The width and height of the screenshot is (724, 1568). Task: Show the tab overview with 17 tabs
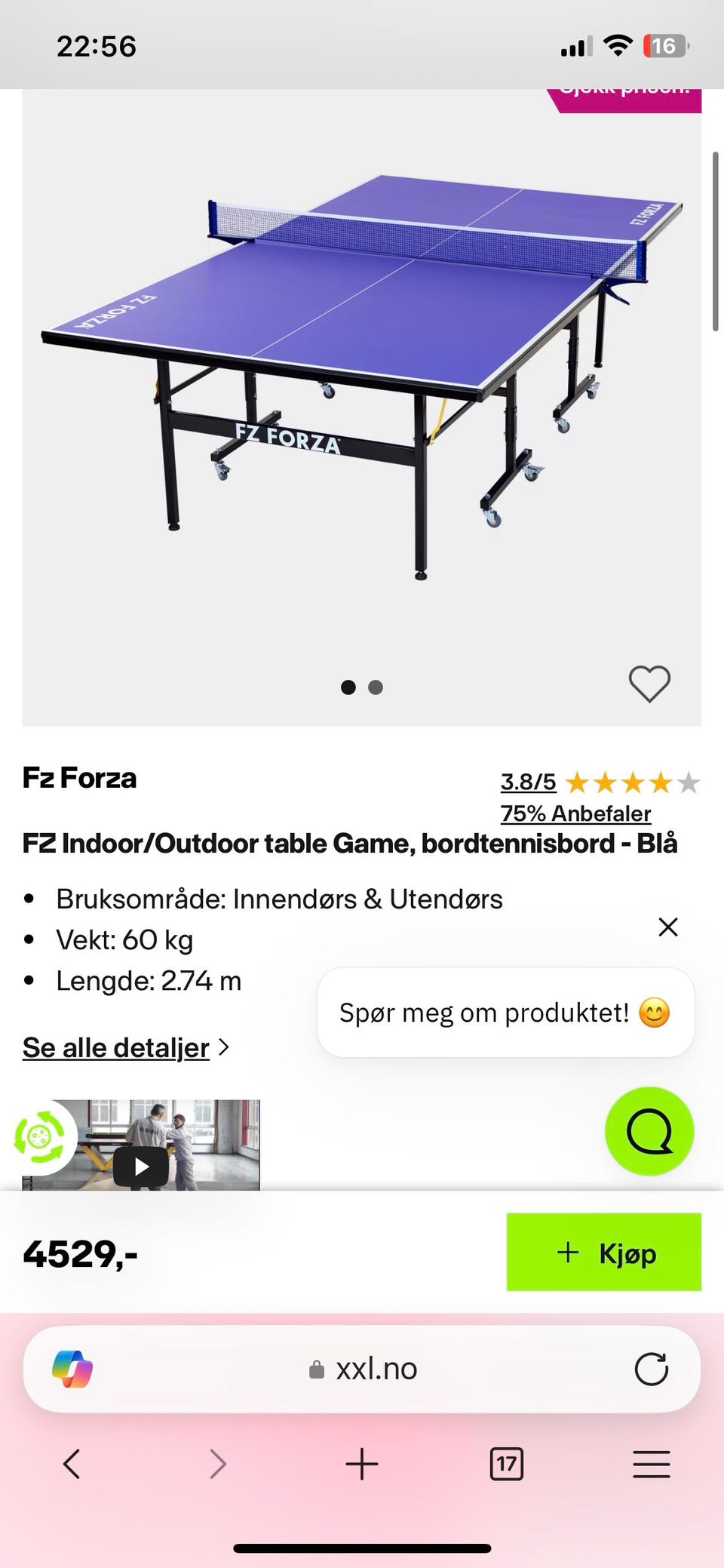click(507, 1464)
